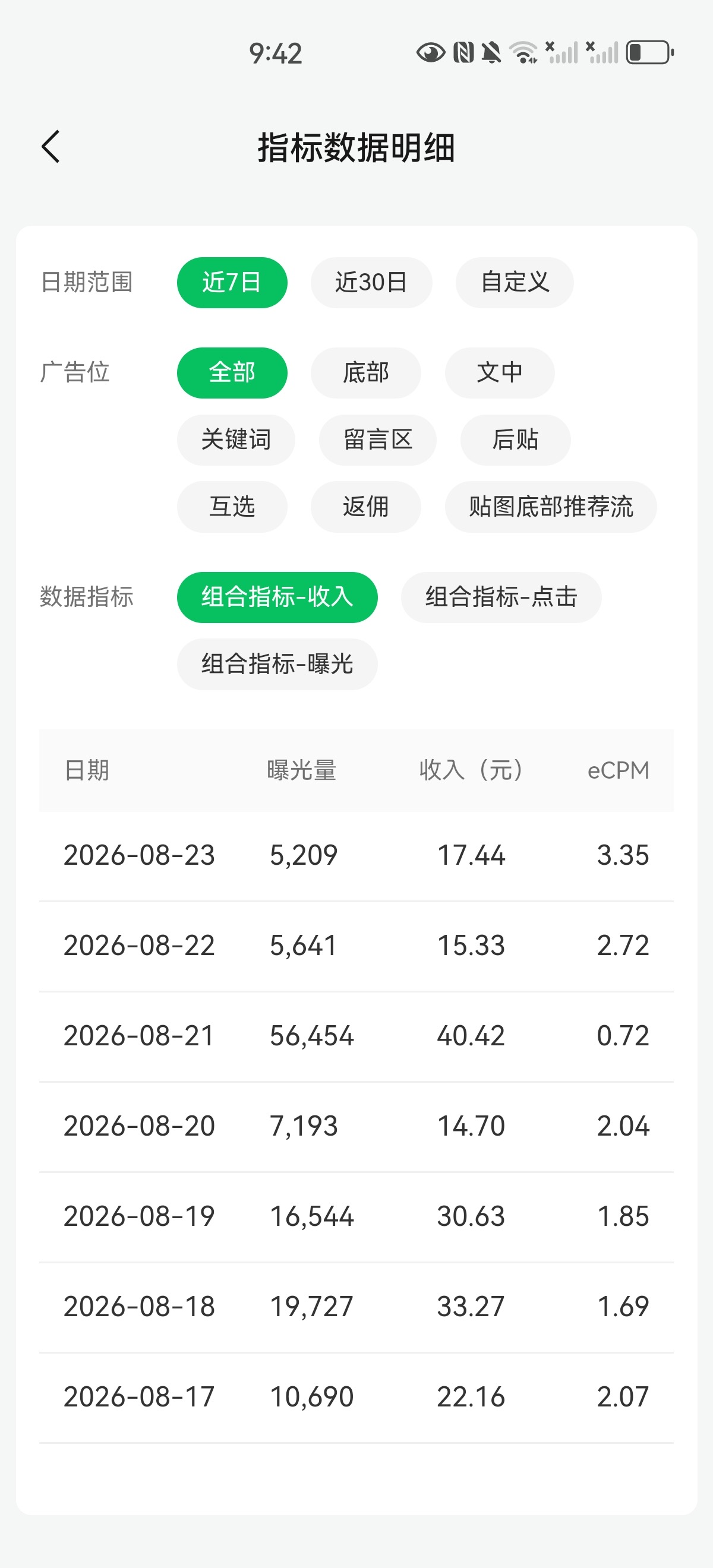
Task: Switch date range to 近30日
Action: [x=371, y=283]
